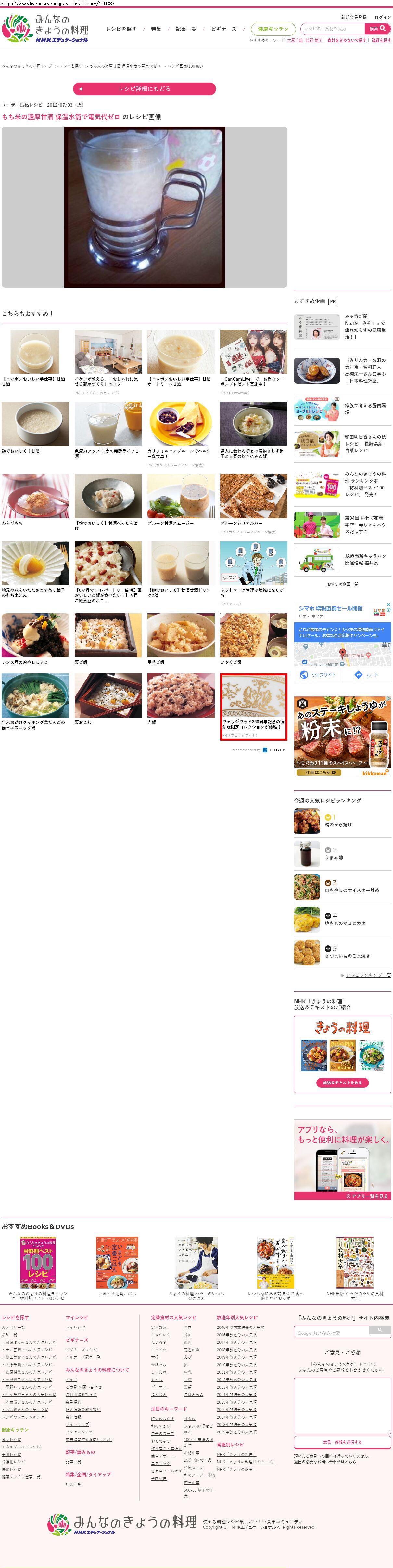Tap the 検索 search button
This screenshot has height=1568, width=393.
pos(377,29)
